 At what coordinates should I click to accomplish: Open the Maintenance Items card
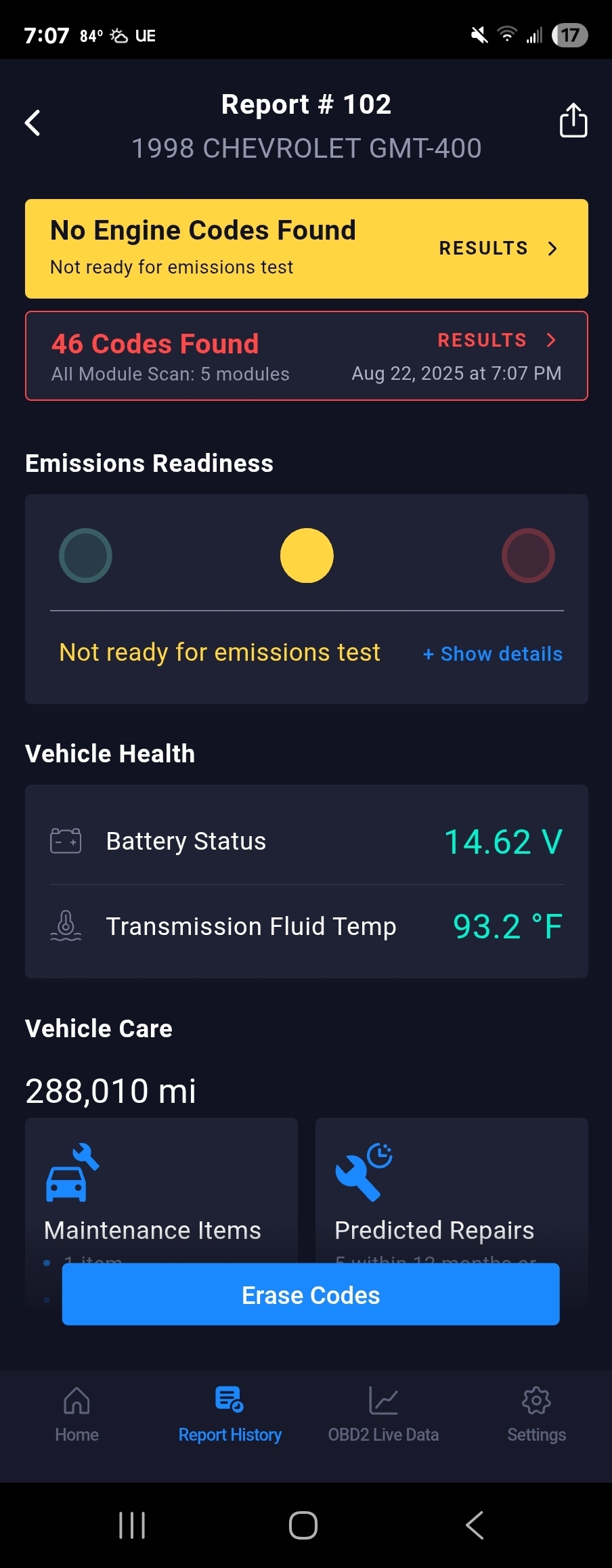161,1192
